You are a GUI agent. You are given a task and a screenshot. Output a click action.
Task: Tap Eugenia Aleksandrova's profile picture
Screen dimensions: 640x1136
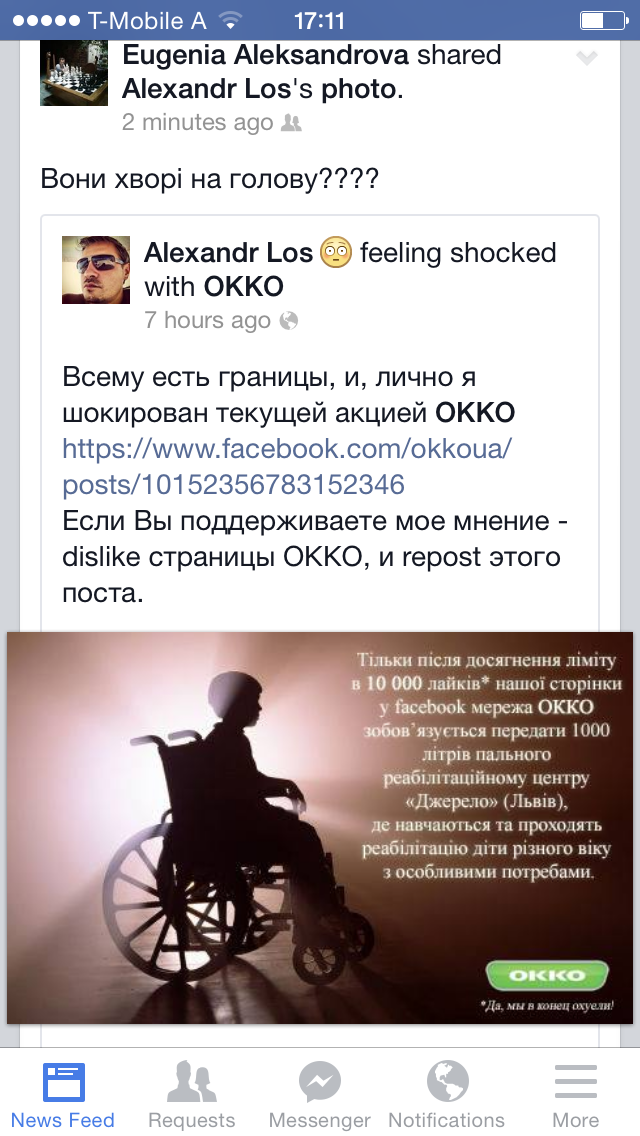pyautogui.click(x=73, y=73)
